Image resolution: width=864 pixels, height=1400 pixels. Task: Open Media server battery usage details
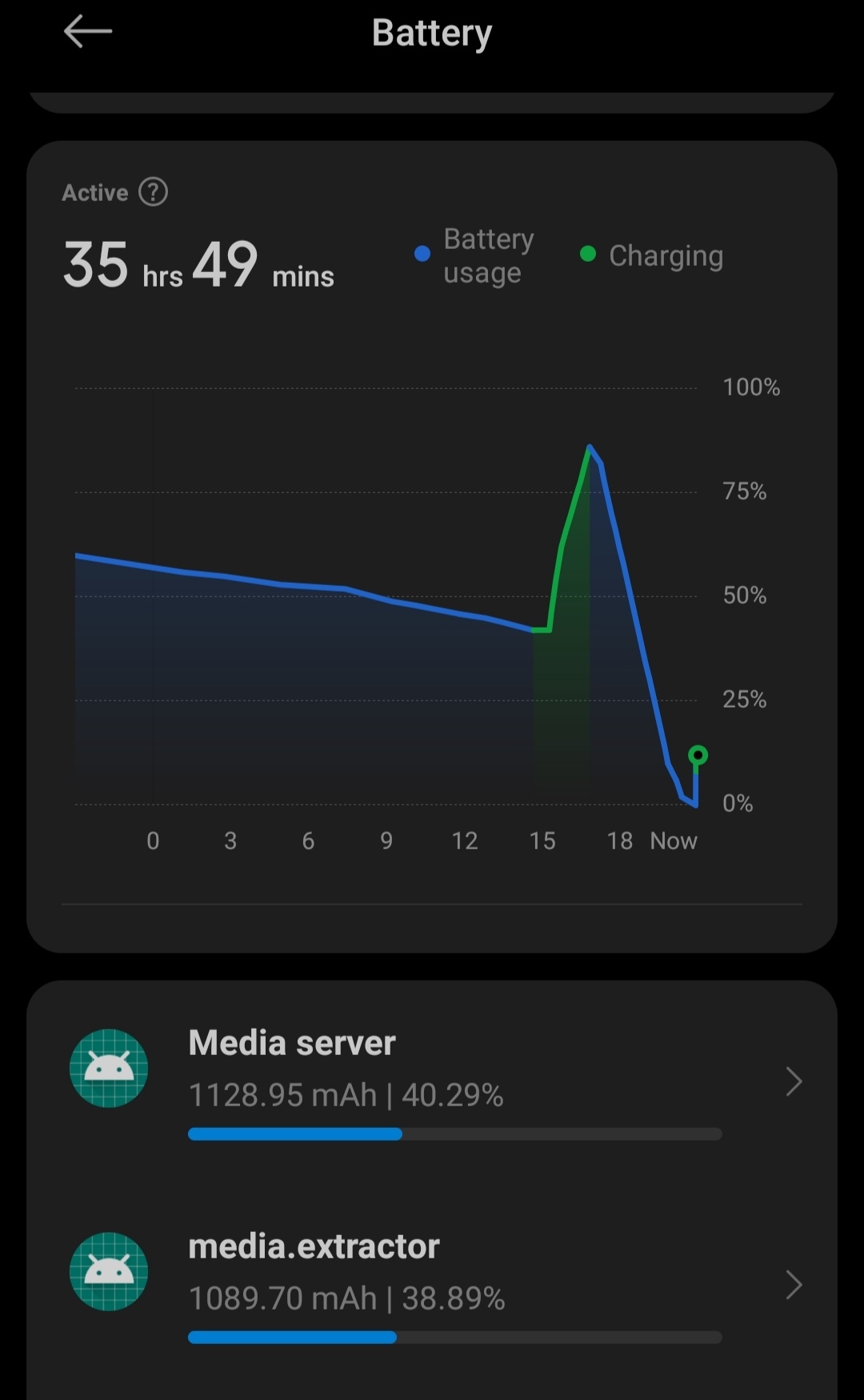(432, 1081)
